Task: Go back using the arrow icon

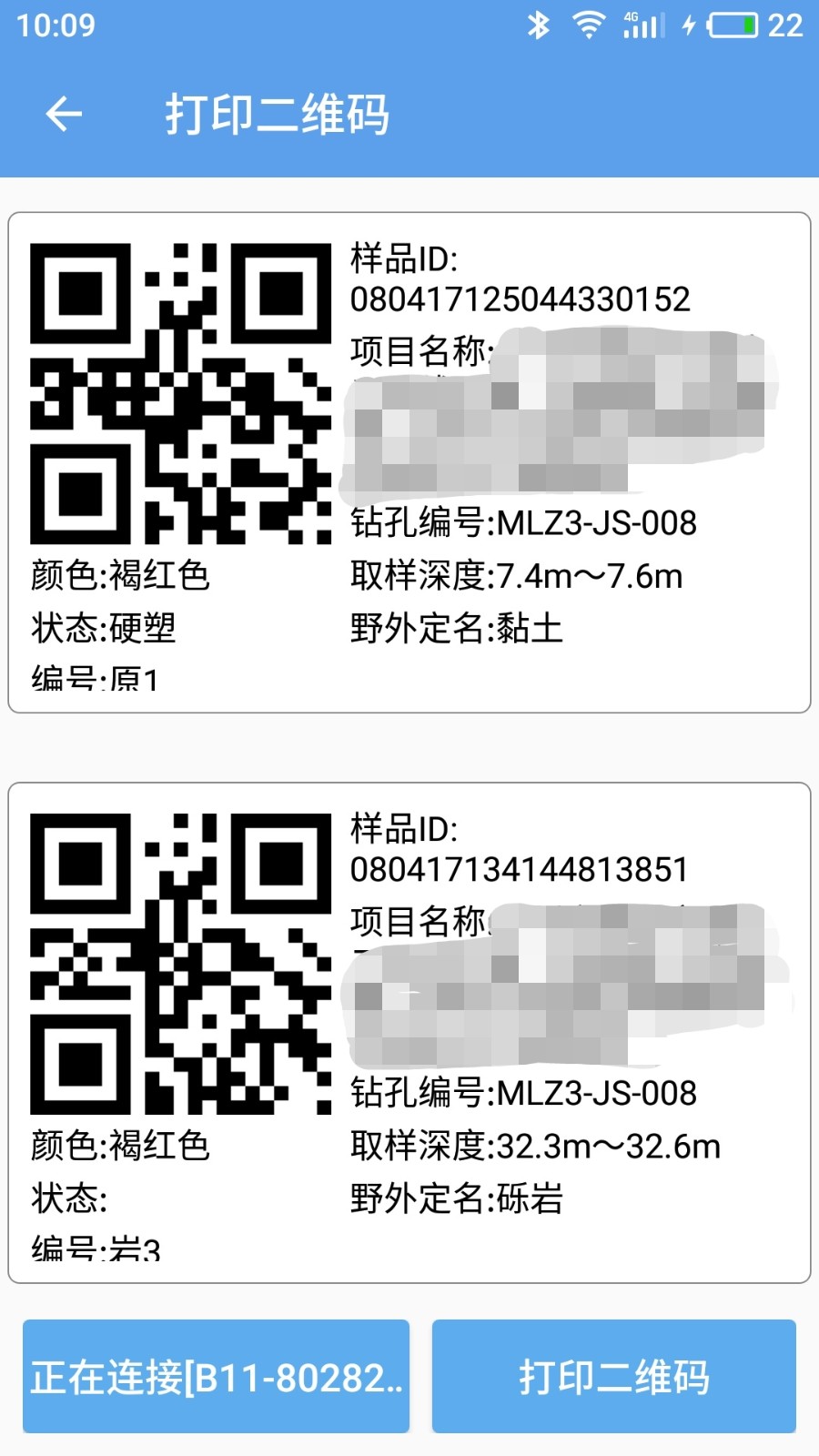Action: pyautogui.click(x=64, y=115)
